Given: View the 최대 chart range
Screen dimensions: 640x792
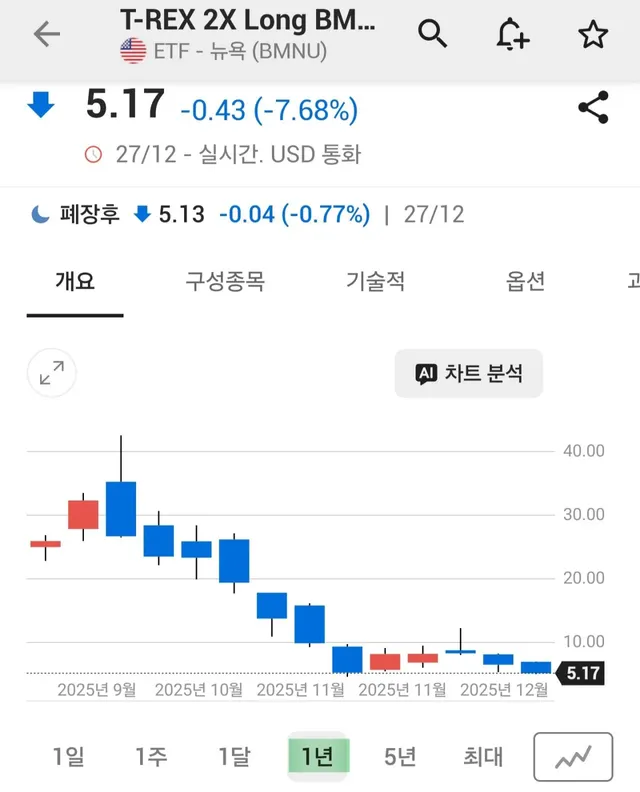Looking at the screenshot, I should (x=483, y=756).
